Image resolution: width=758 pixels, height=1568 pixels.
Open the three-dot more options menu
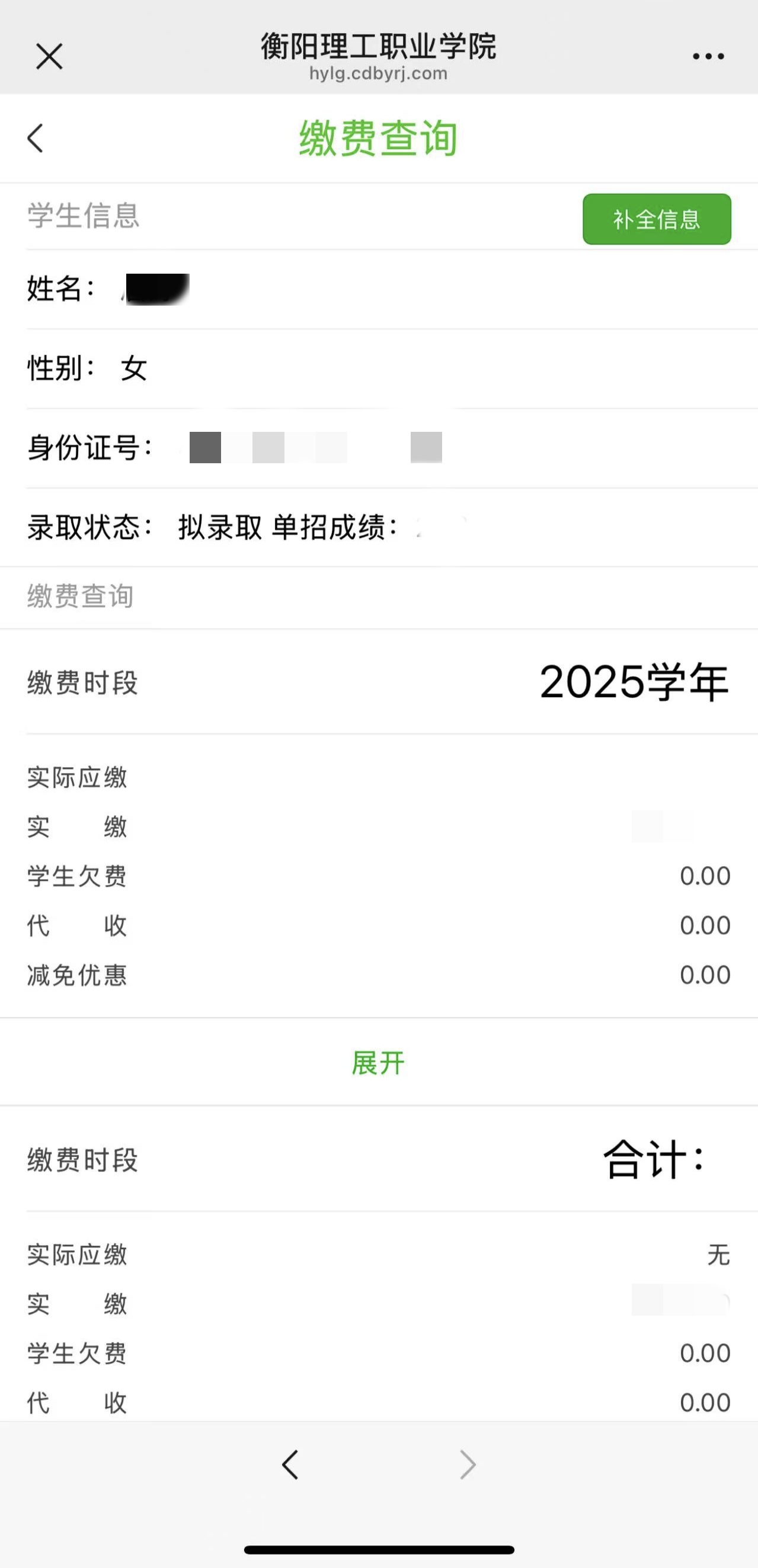click(x=708, y=57)
